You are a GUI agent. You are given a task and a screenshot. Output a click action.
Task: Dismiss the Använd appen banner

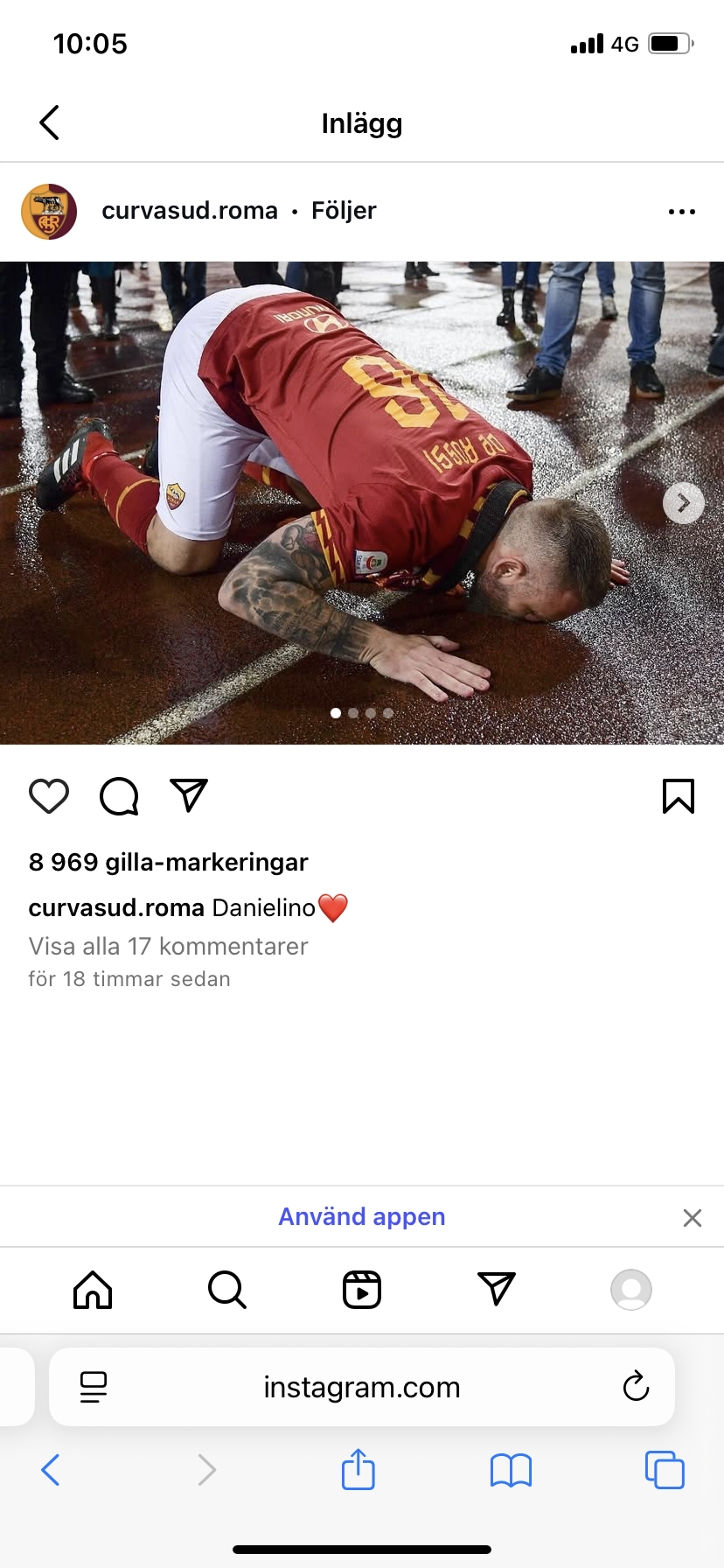[x=692, y=1218]
